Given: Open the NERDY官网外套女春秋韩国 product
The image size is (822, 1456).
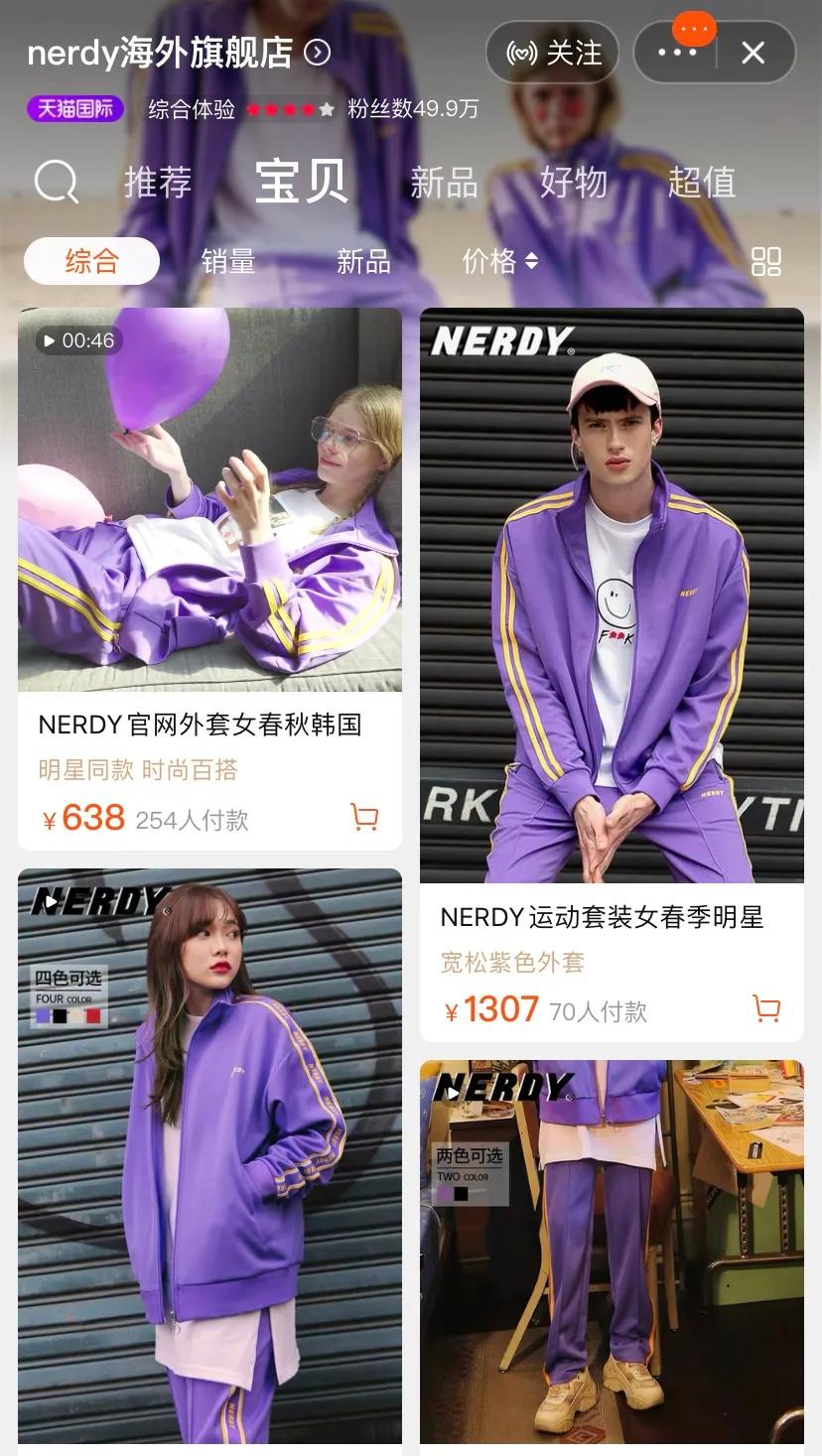Looking at the screenshot, I should click(x=209, y=499).
